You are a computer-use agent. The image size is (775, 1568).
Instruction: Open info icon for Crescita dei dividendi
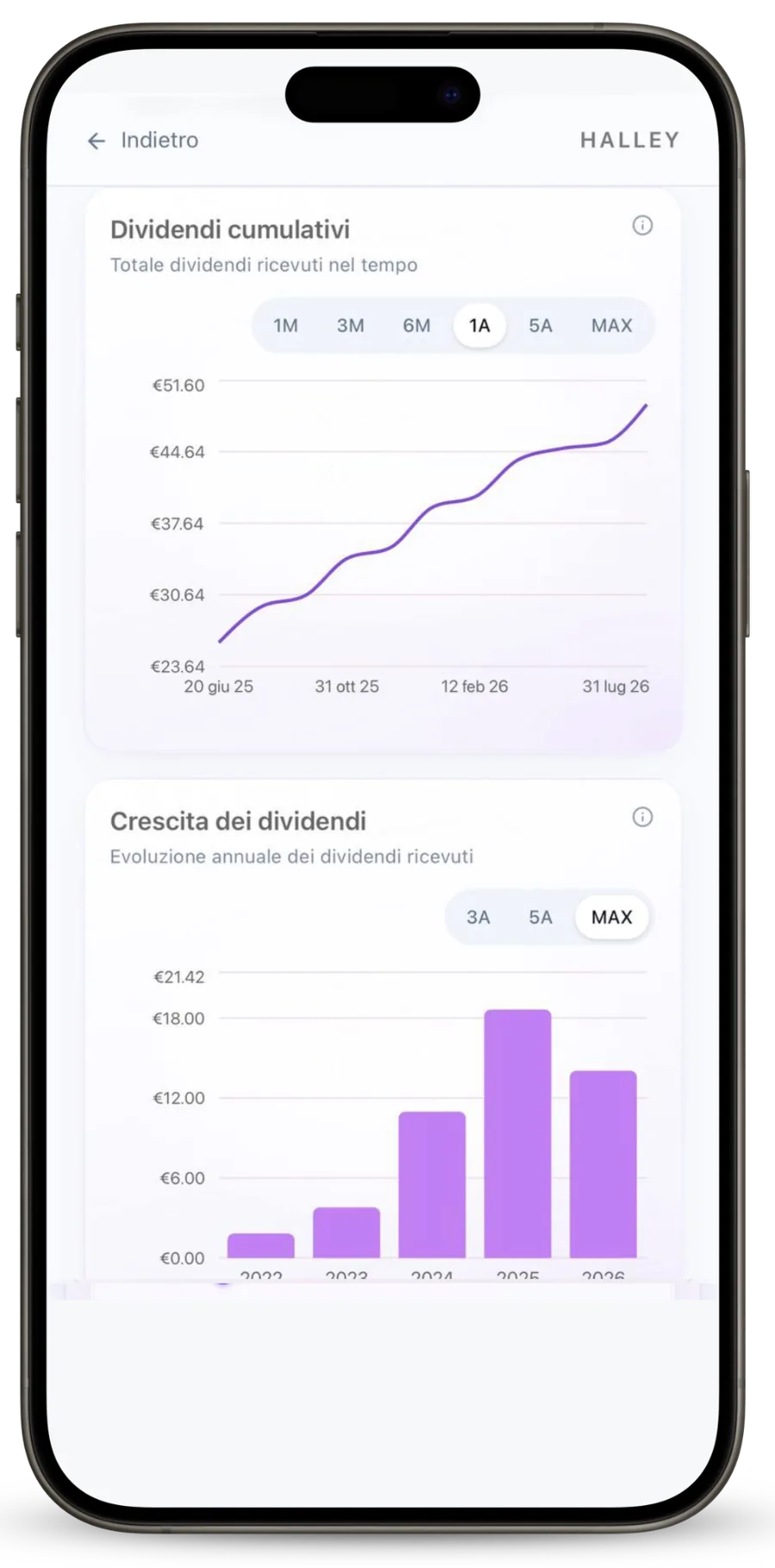[642, 817]
